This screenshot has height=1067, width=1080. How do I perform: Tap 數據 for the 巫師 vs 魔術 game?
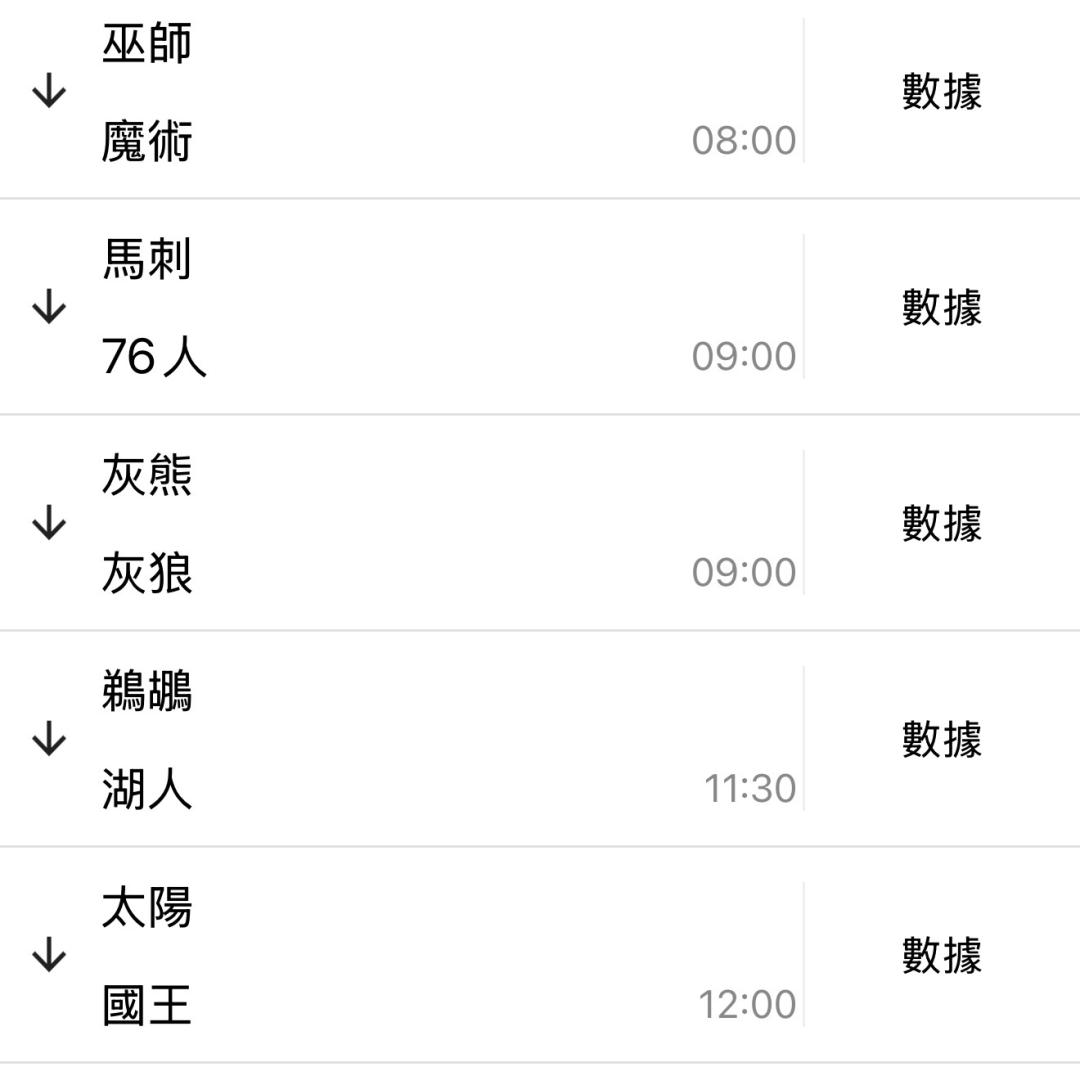[x=942, y=92]
